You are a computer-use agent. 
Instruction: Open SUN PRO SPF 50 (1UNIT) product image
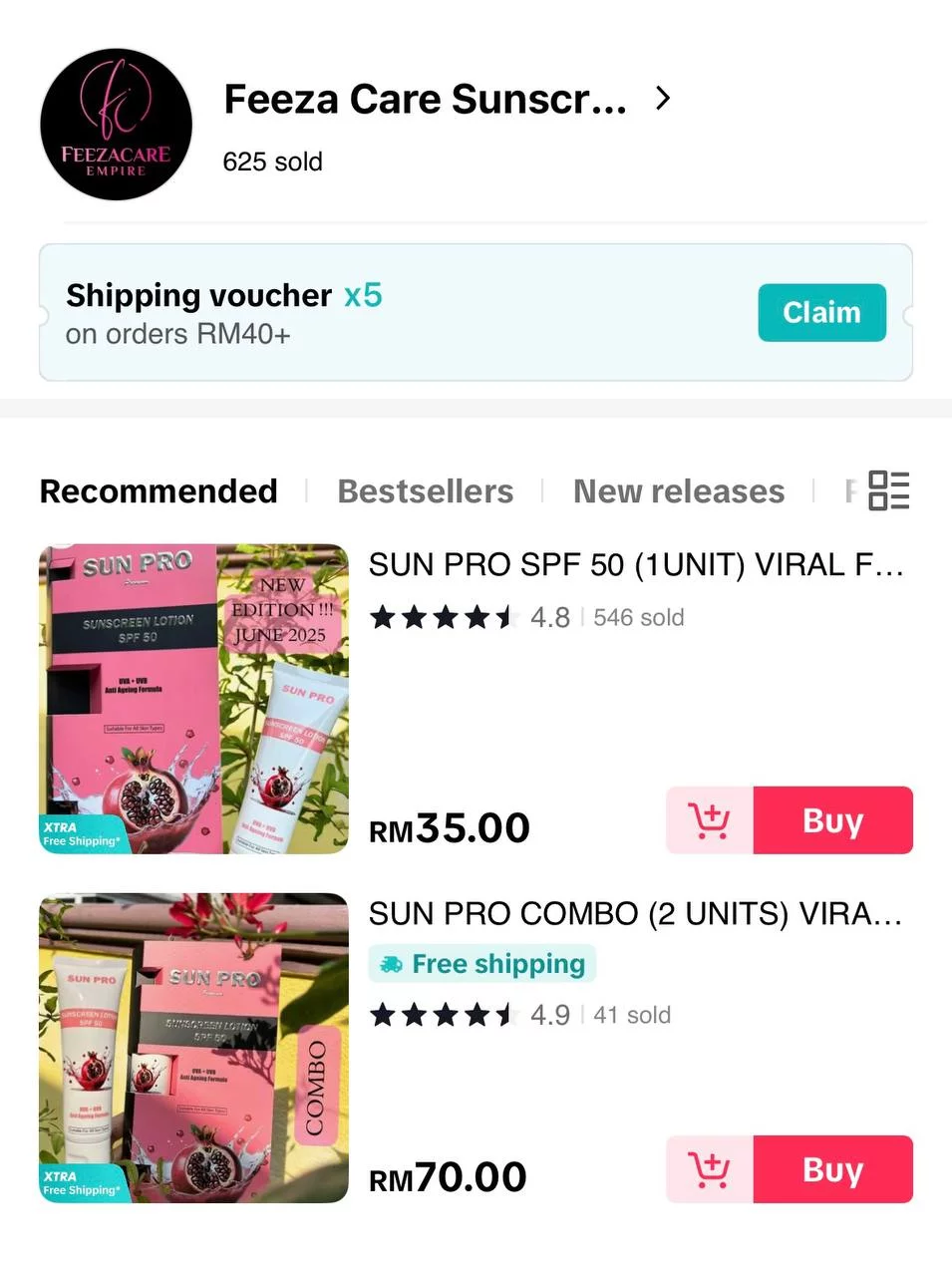[x=194, y=699]
